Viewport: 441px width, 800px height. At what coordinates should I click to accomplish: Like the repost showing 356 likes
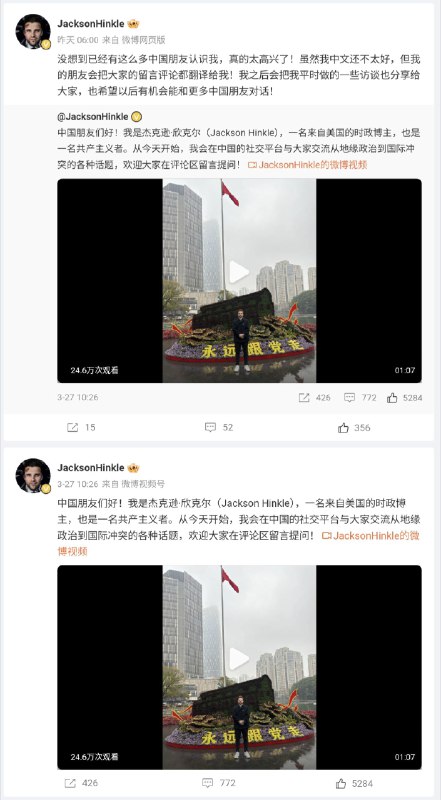pyautogui.click(x=354, y=428)
